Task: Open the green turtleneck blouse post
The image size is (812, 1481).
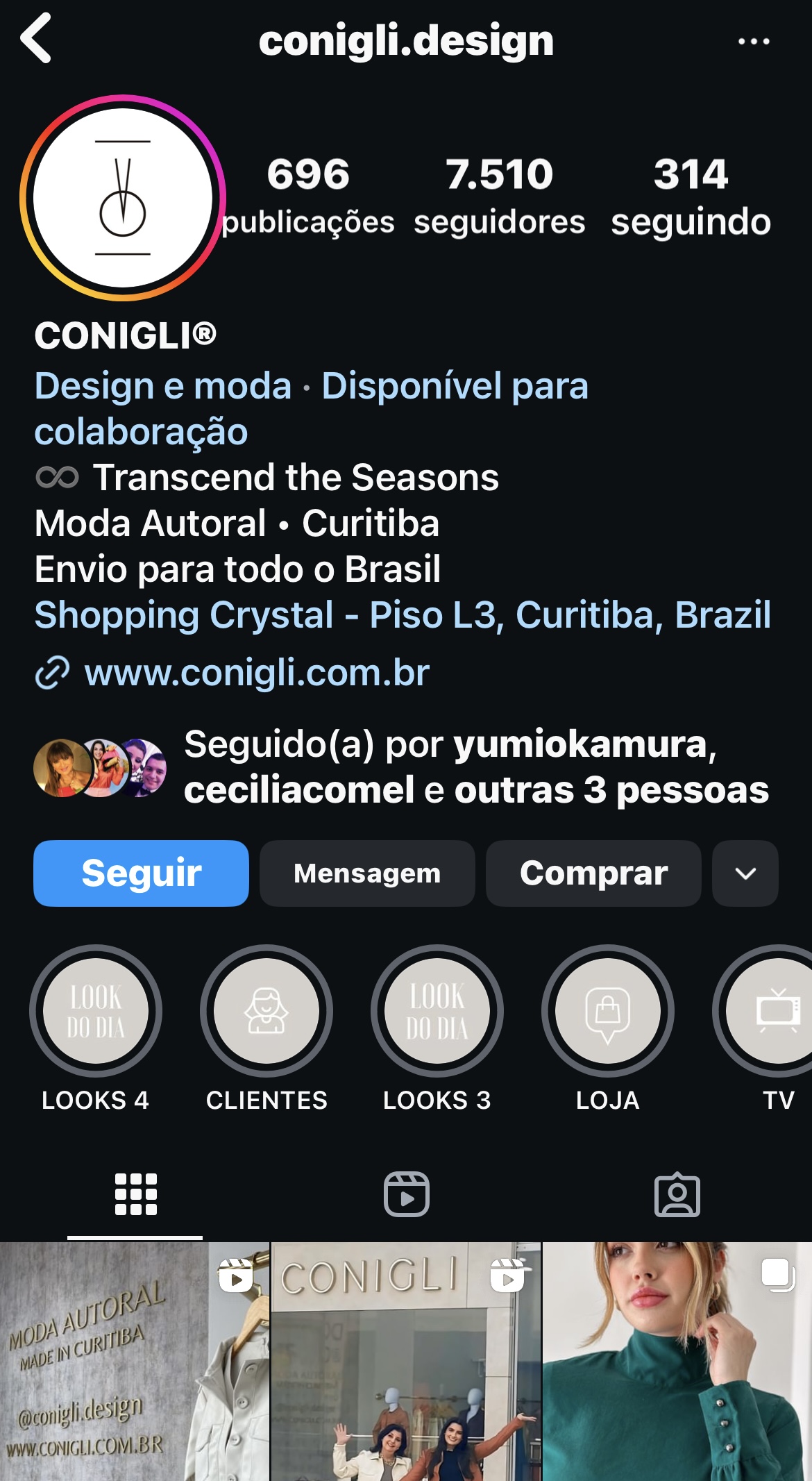Action: click(x=677, y=1361)
